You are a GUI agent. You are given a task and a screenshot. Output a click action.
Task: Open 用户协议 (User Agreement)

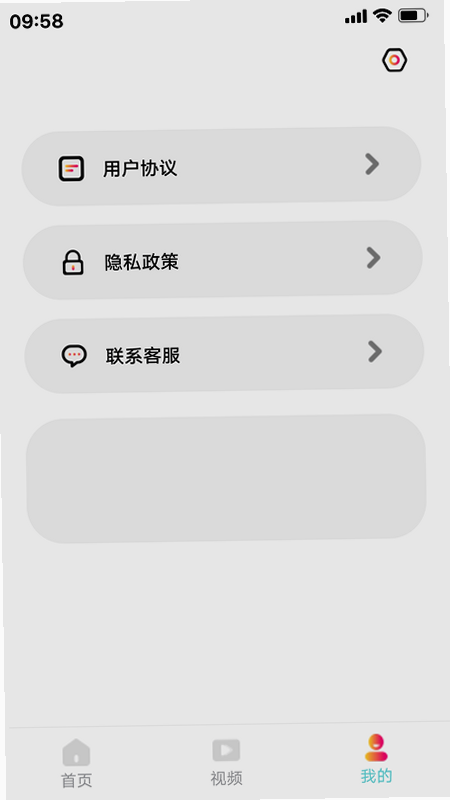click(221, 166)
